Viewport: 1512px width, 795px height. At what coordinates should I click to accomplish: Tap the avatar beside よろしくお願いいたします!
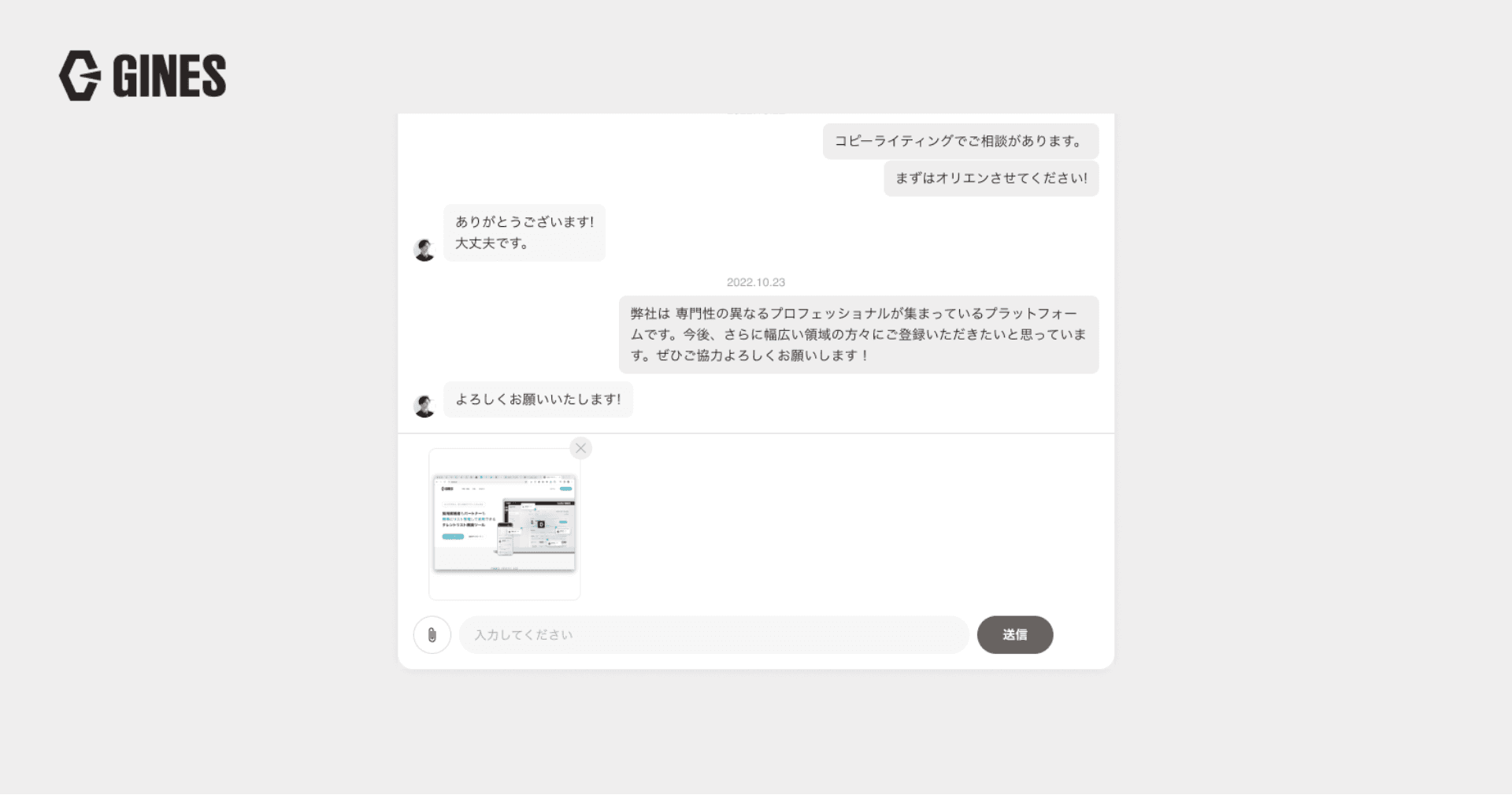(424, 406)
